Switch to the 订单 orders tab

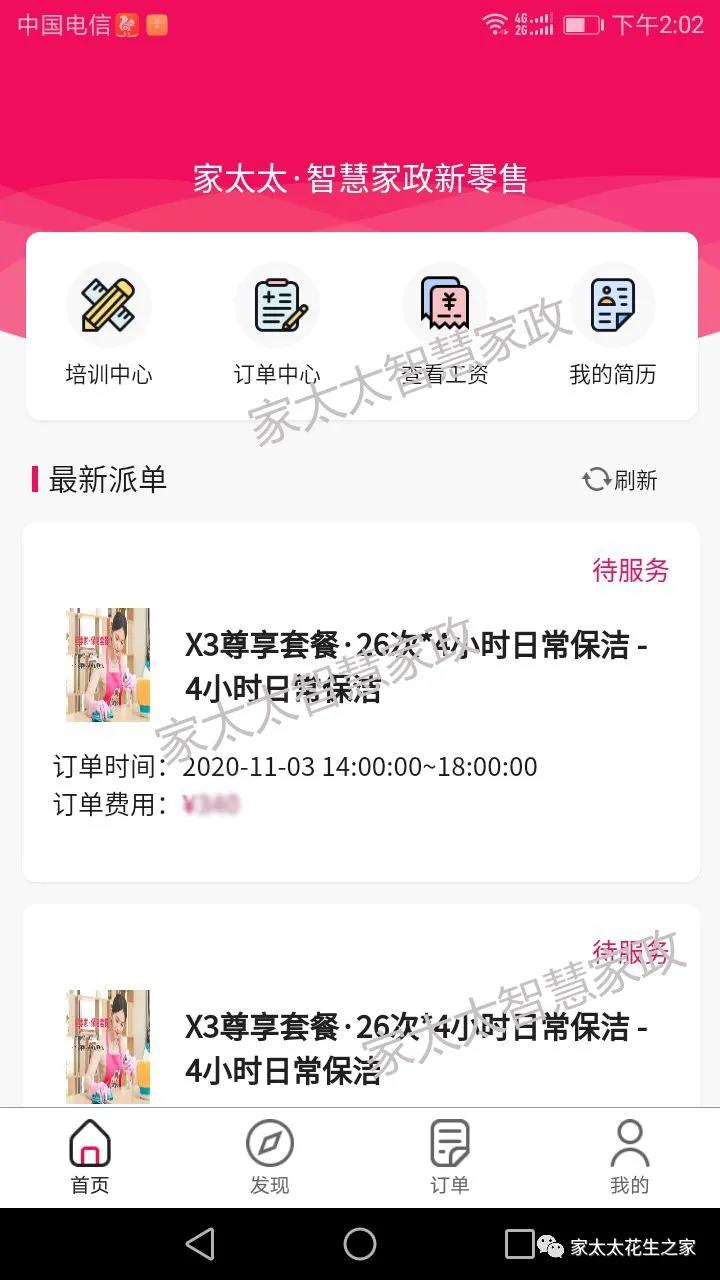(x=450, y=1157)
